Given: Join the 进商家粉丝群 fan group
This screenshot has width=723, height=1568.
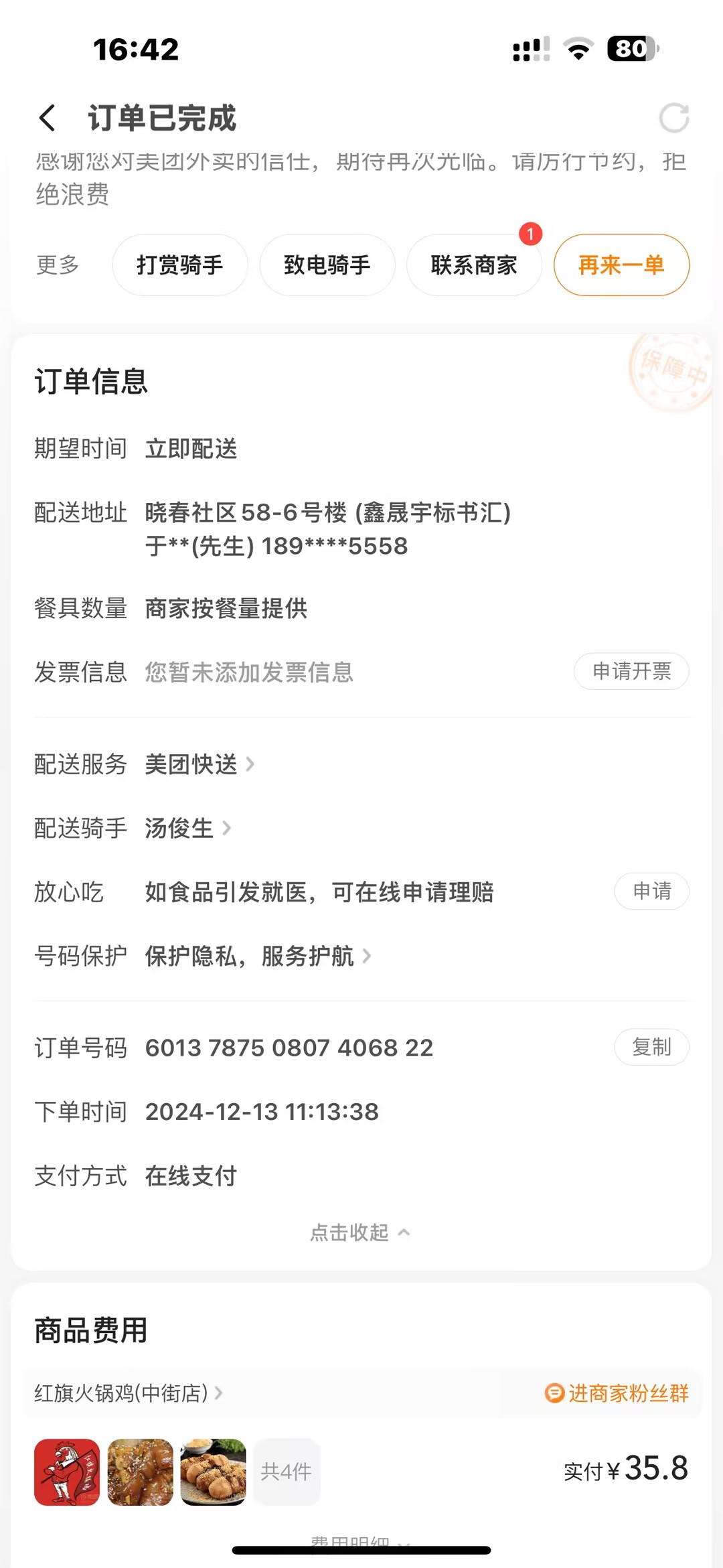Looking at the screenshot, I should 617,1393.
